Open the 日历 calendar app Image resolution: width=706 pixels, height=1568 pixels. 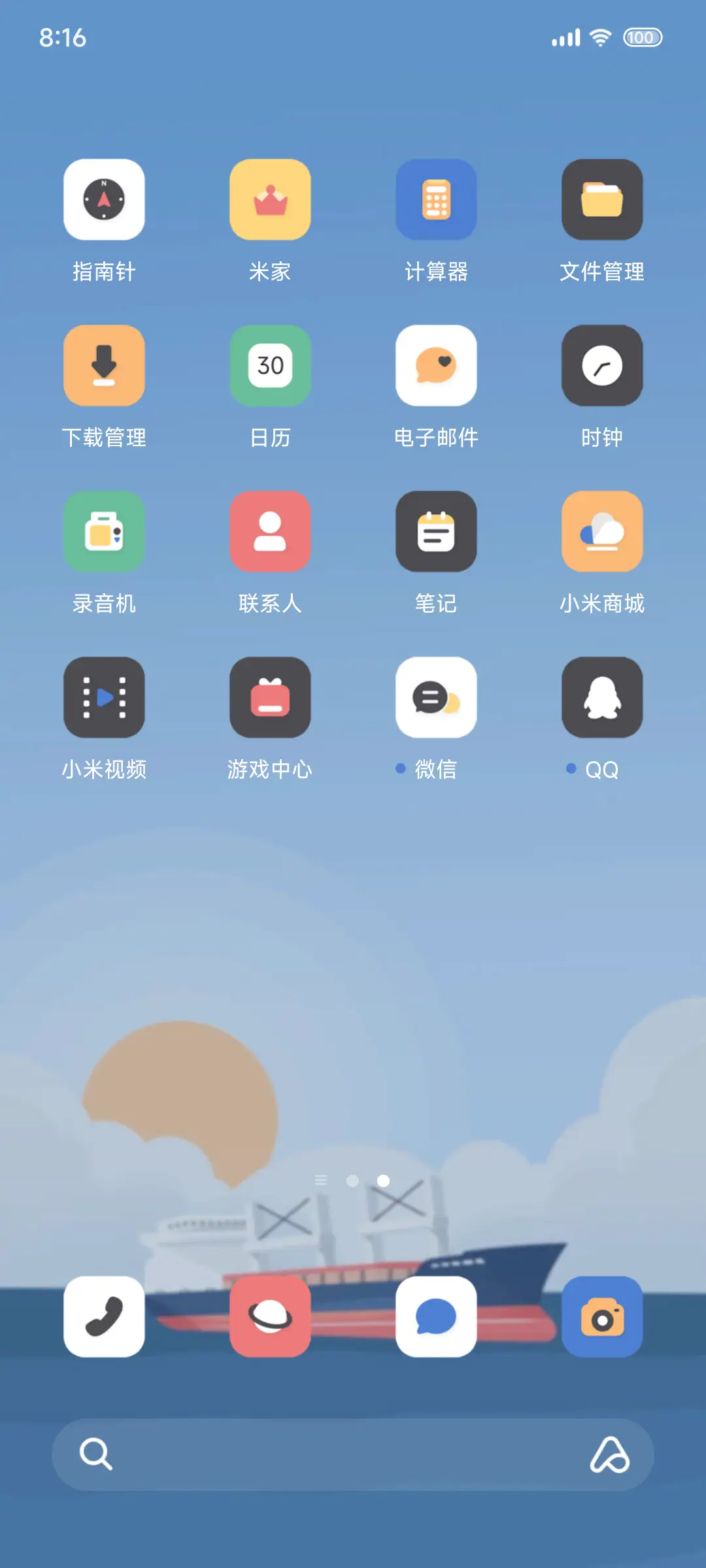tap(270, 365)
